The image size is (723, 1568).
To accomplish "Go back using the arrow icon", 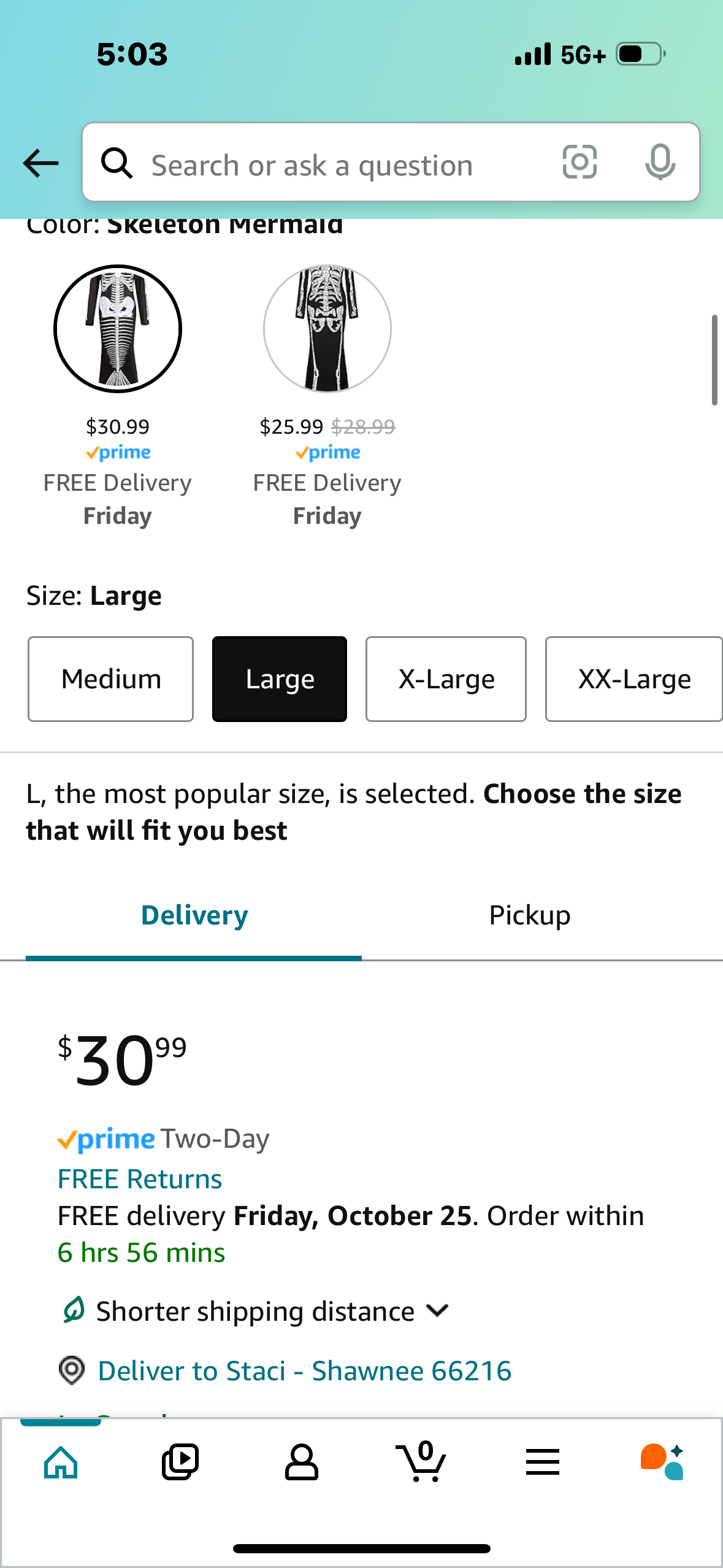I will click(40, 163).
